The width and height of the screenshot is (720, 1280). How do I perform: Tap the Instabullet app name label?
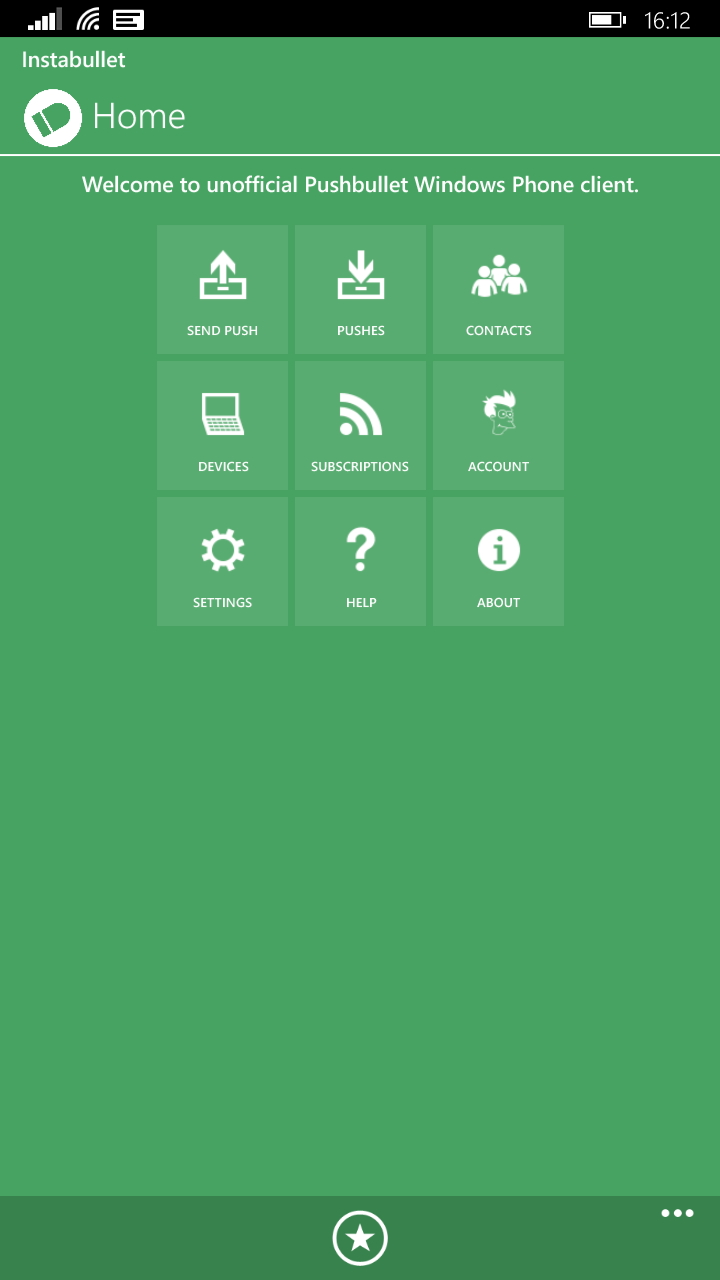point(73,60)
